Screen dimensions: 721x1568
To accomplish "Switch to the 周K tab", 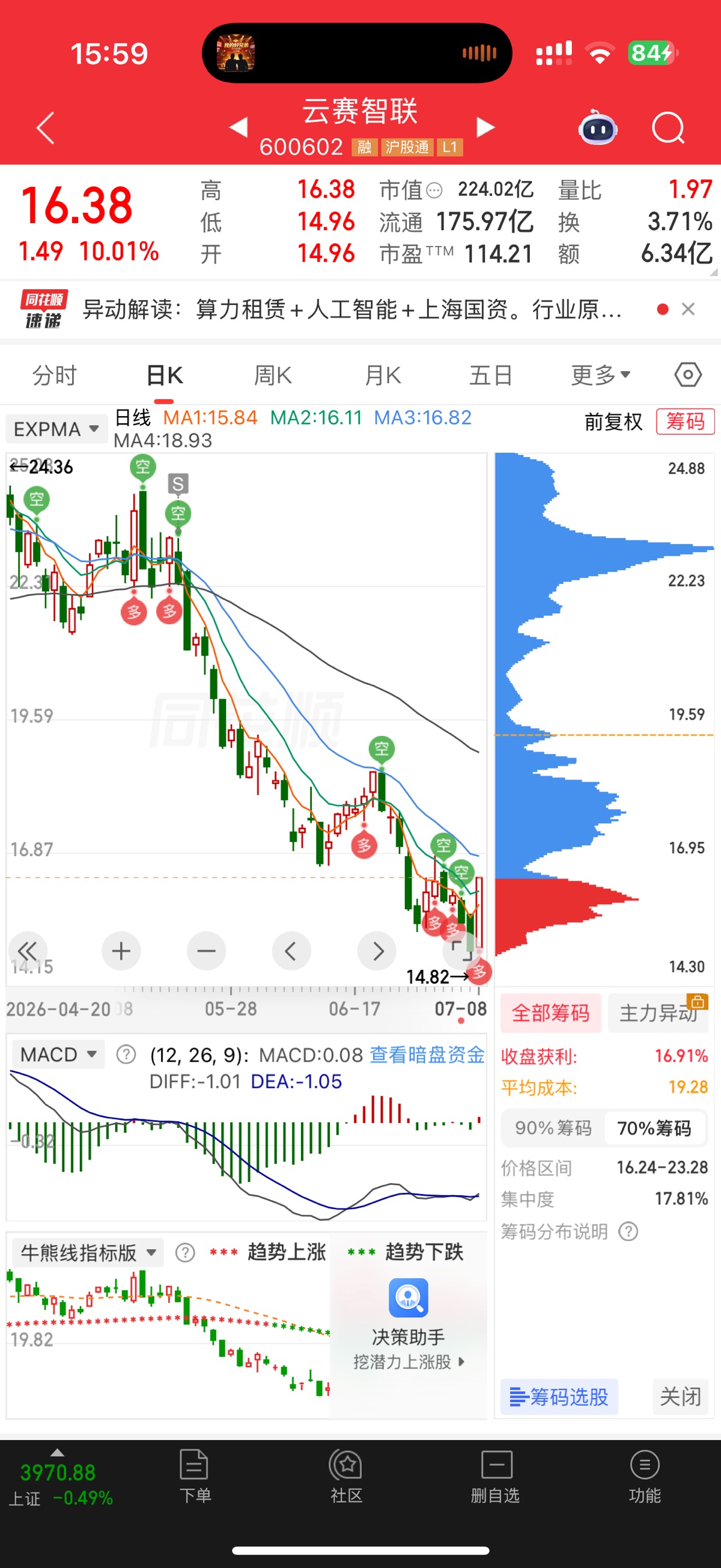I will pos(273,376).
